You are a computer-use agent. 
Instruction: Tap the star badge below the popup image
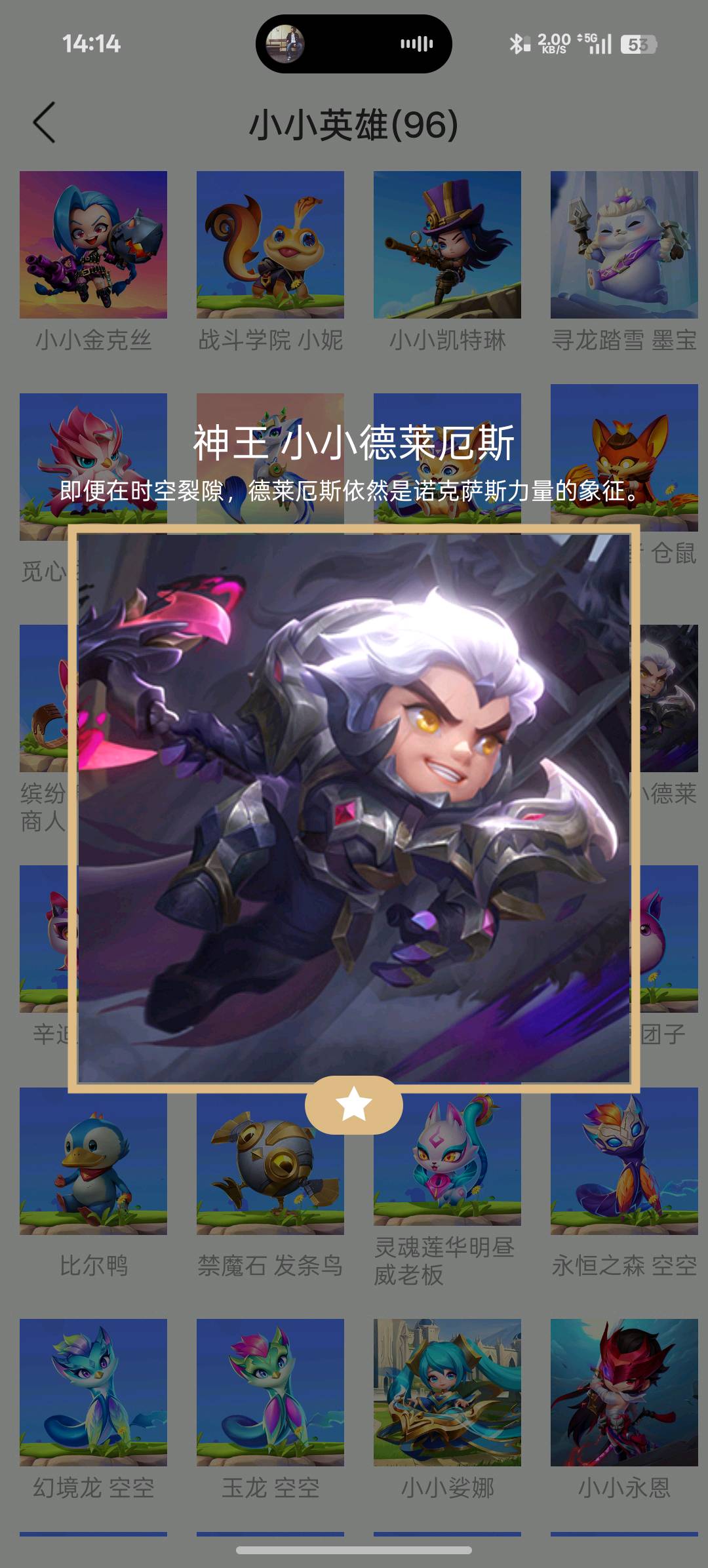[x=354, y=1105]
